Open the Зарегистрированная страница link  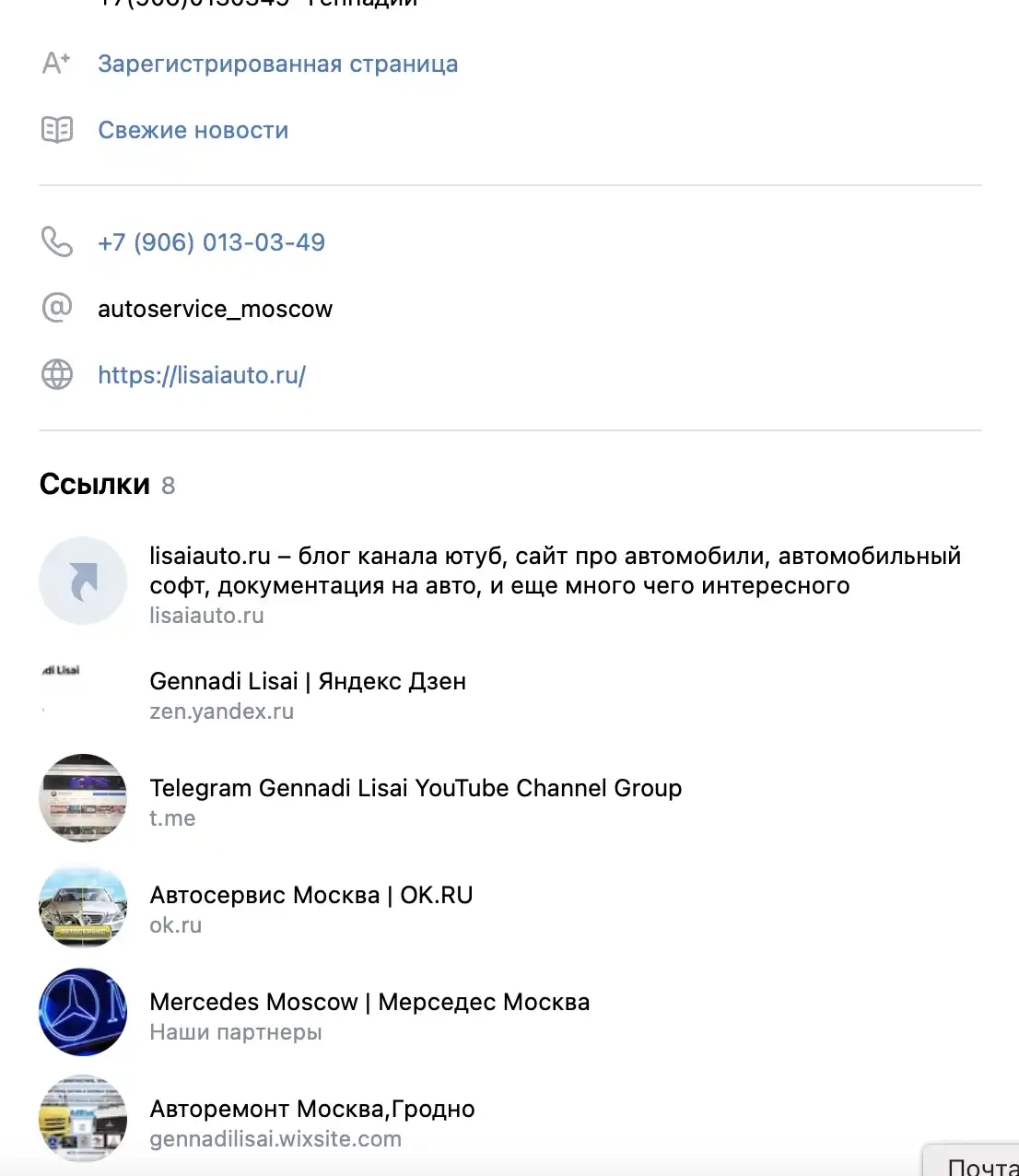[277, 65]
